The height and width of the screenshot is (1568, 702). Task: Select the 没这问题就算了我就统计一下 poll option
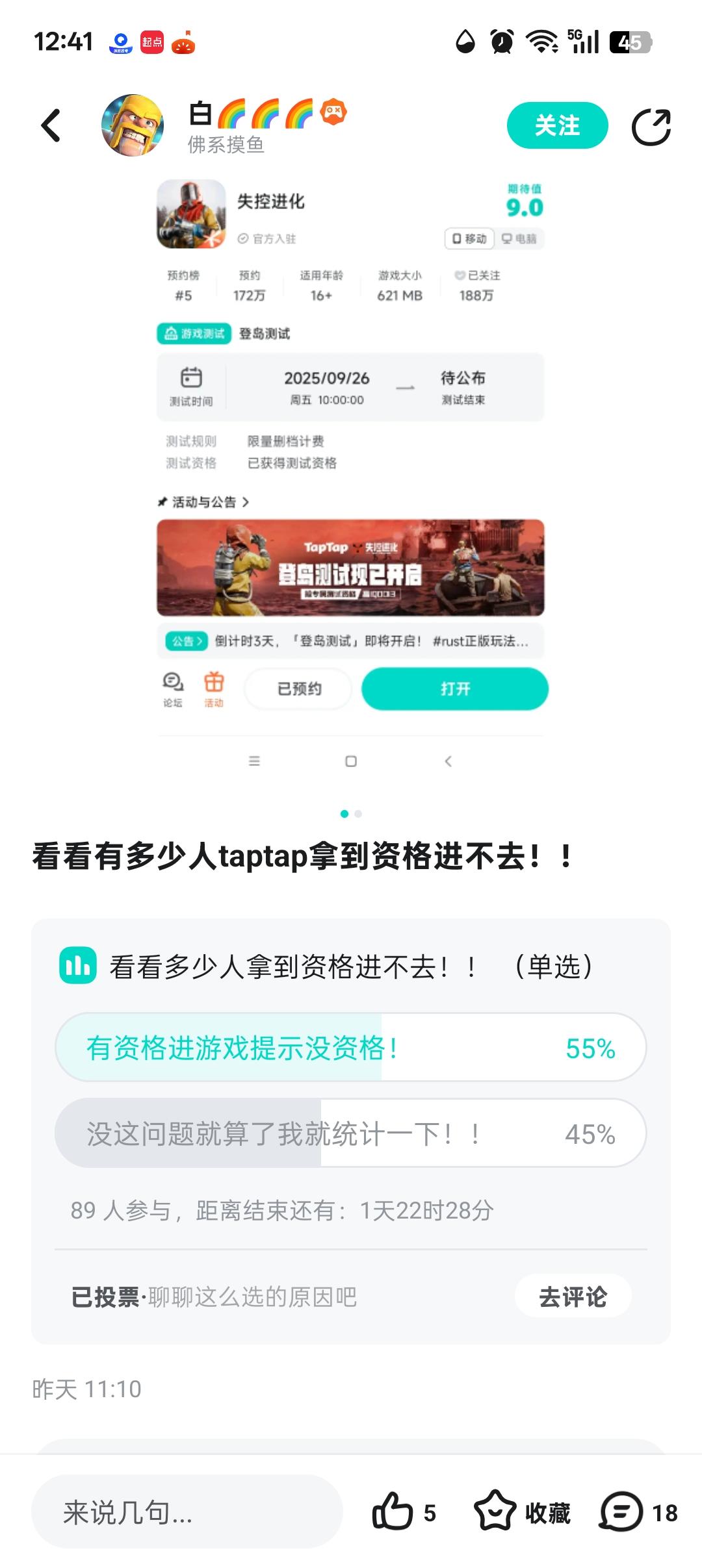(x=351, y=1133)
